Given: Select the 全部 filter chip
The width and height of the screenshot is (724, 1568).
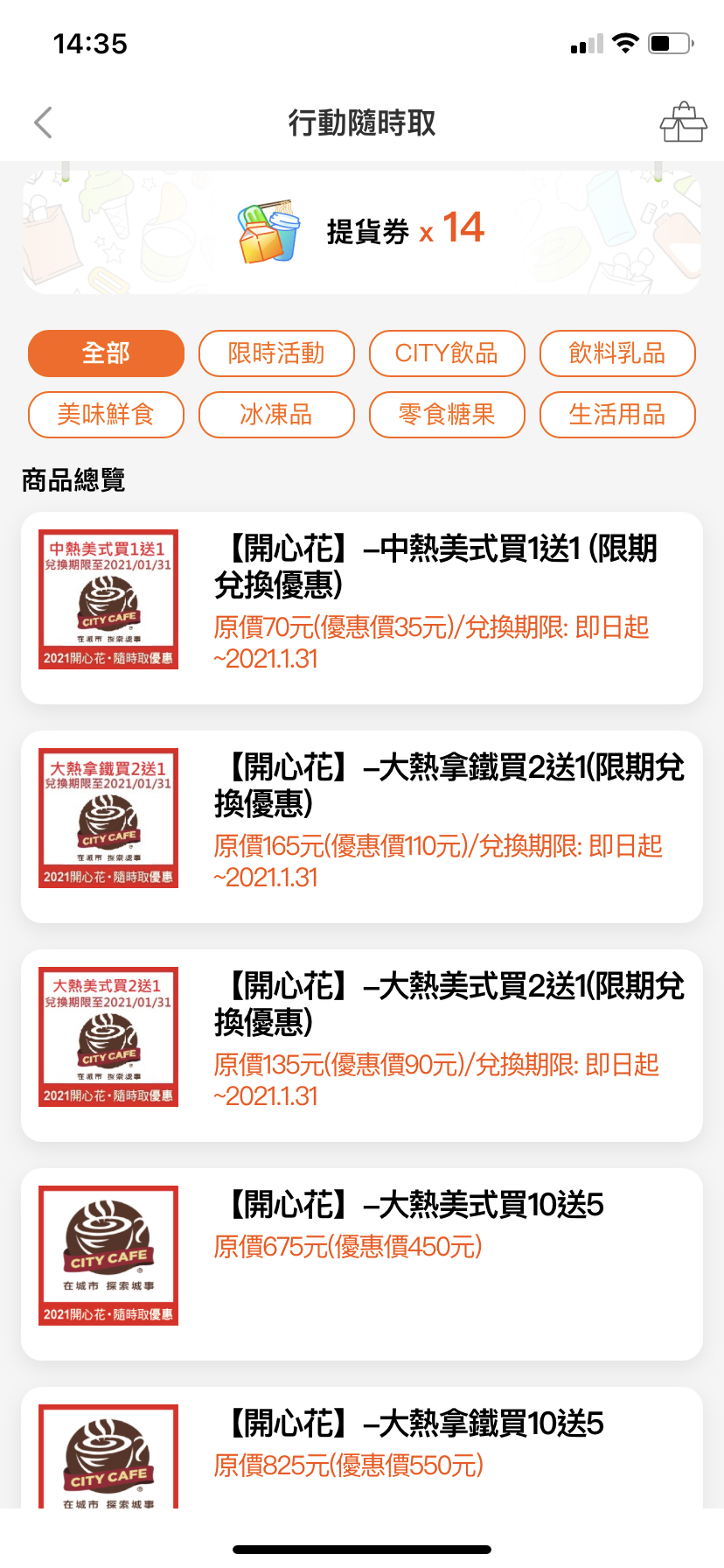Looking at the screenshot, I should (106, 353).
